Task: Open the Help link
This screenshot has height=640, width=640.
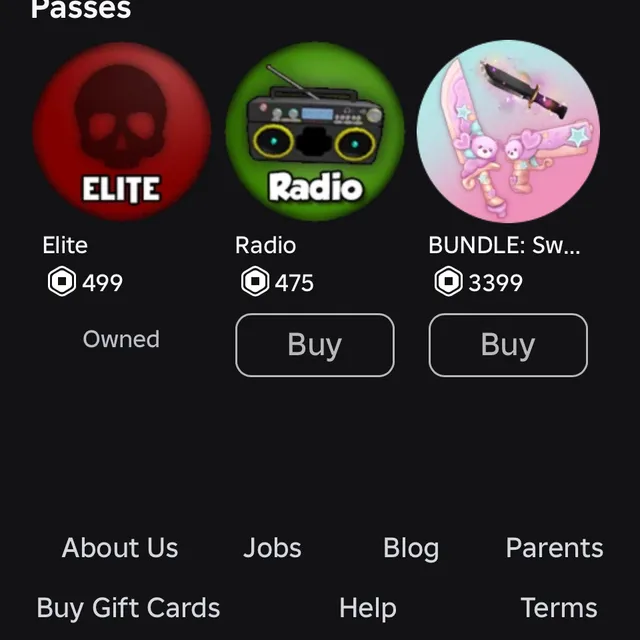Action: click(368, 608)
